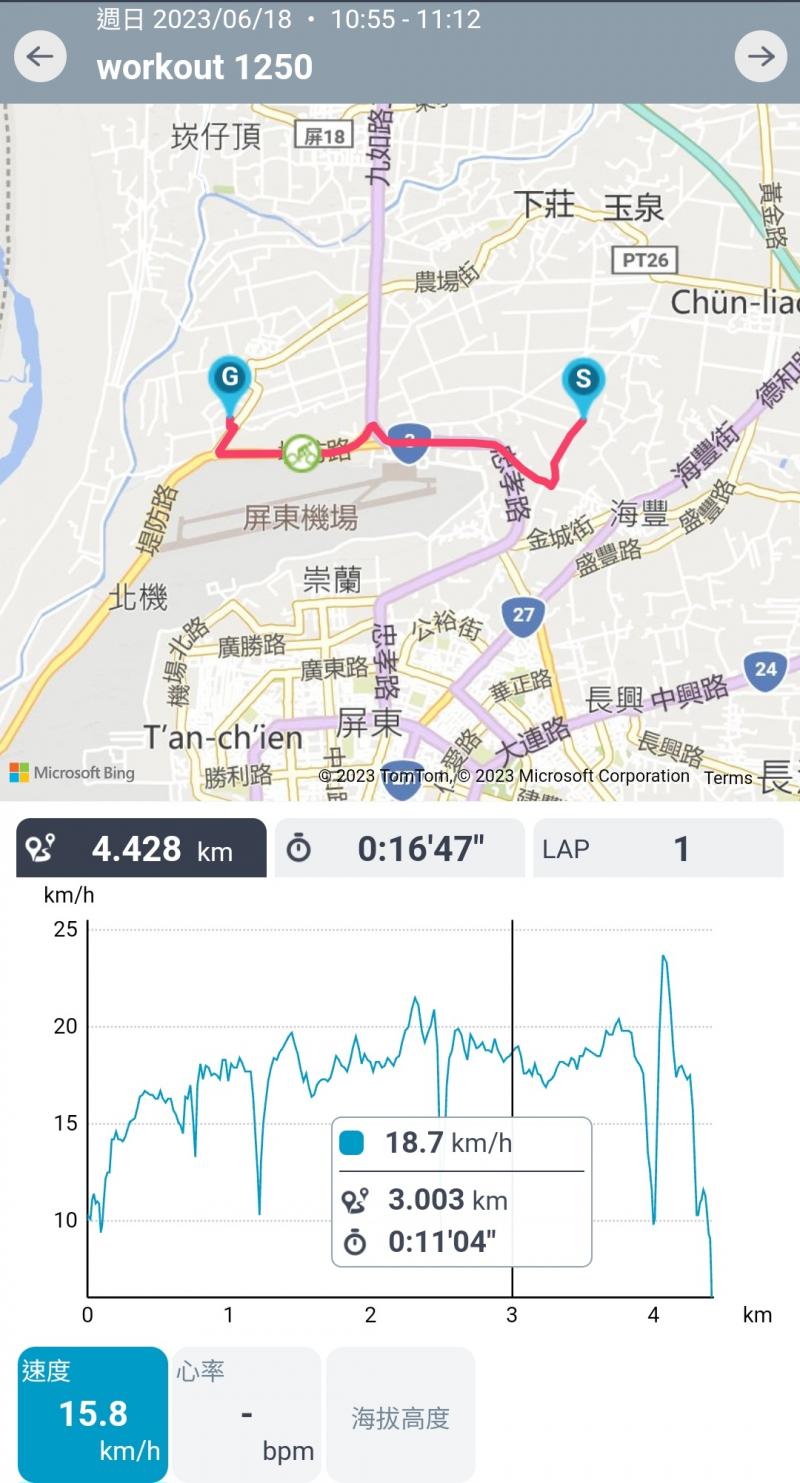This screenshot has height=1483, width=800.
Task: Select the 4.428 km distance tab
Action: [141, 849]
